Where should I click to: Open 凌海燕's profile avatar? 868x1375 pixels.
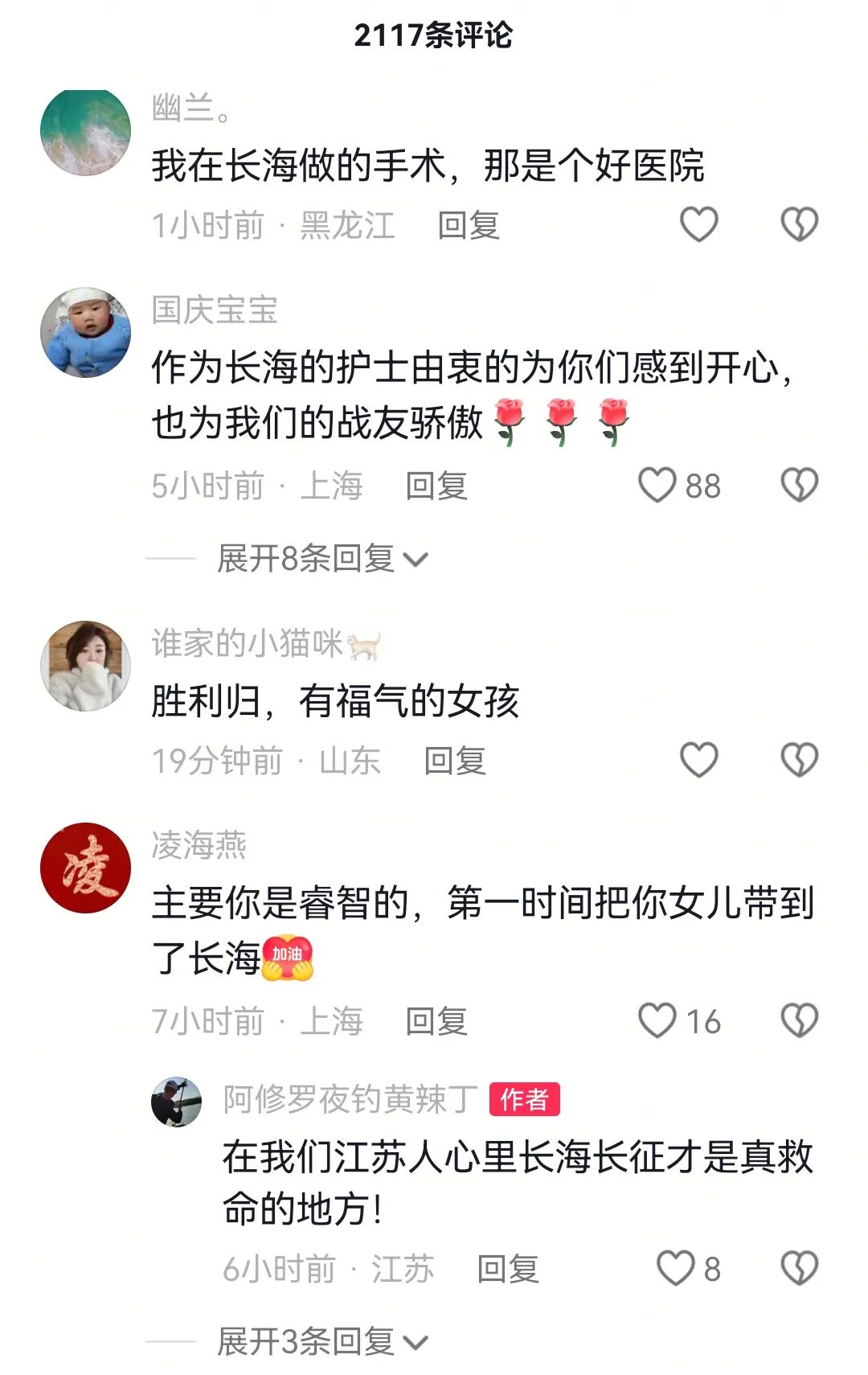coord(86,868)
